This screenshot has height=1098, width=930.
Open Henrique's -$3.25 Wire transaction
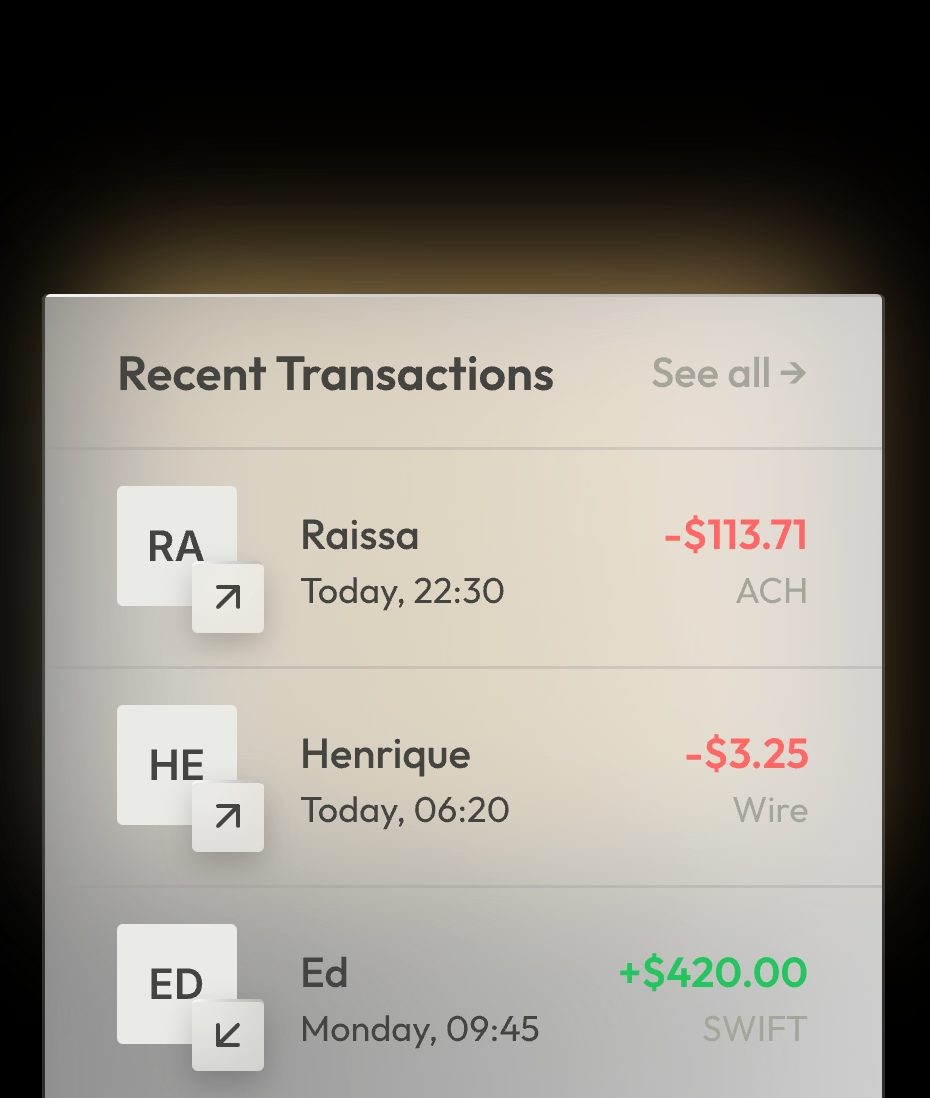pos(462,779)
